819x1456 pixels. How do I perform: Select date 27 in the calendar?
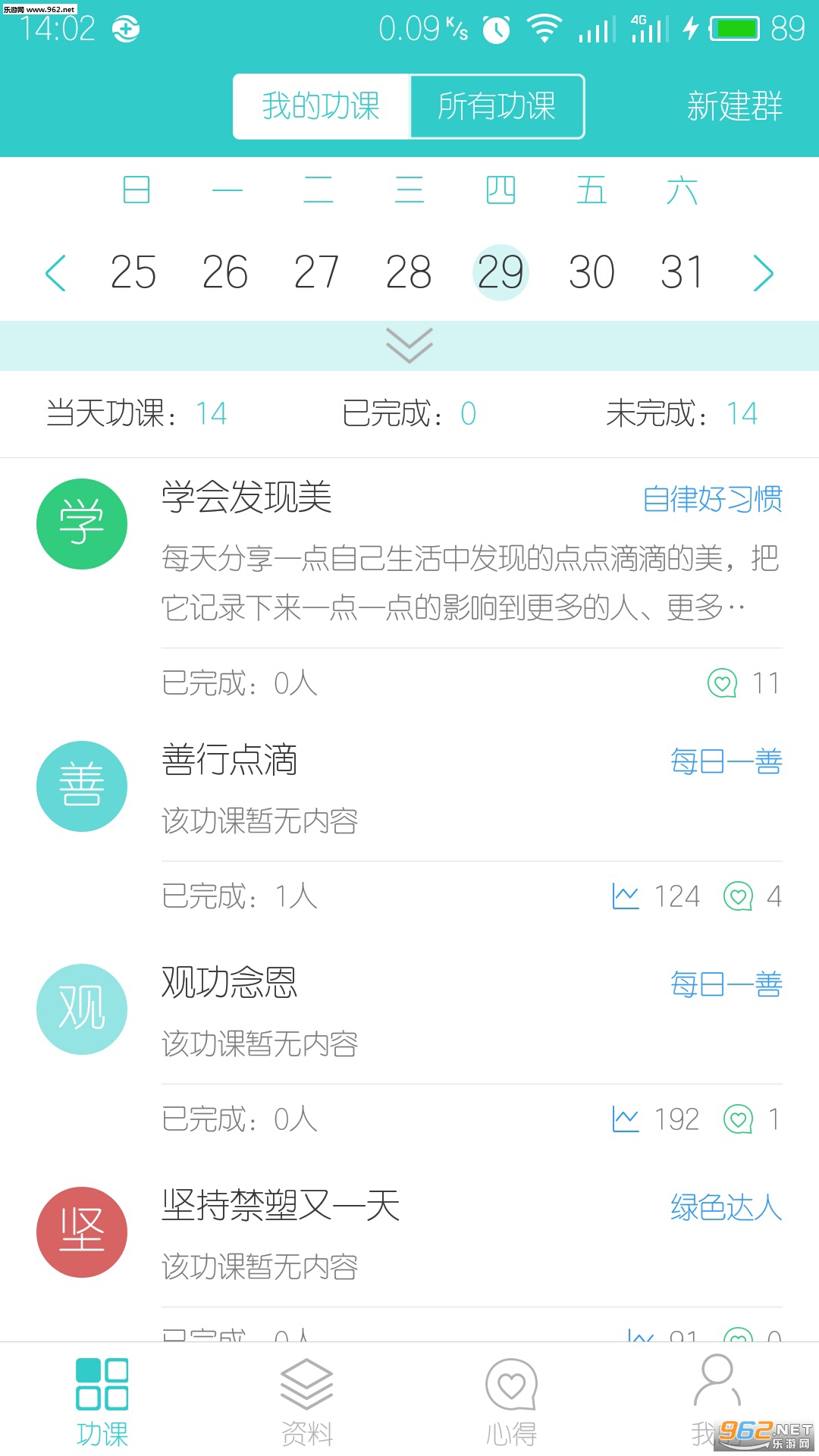point(316,272)
